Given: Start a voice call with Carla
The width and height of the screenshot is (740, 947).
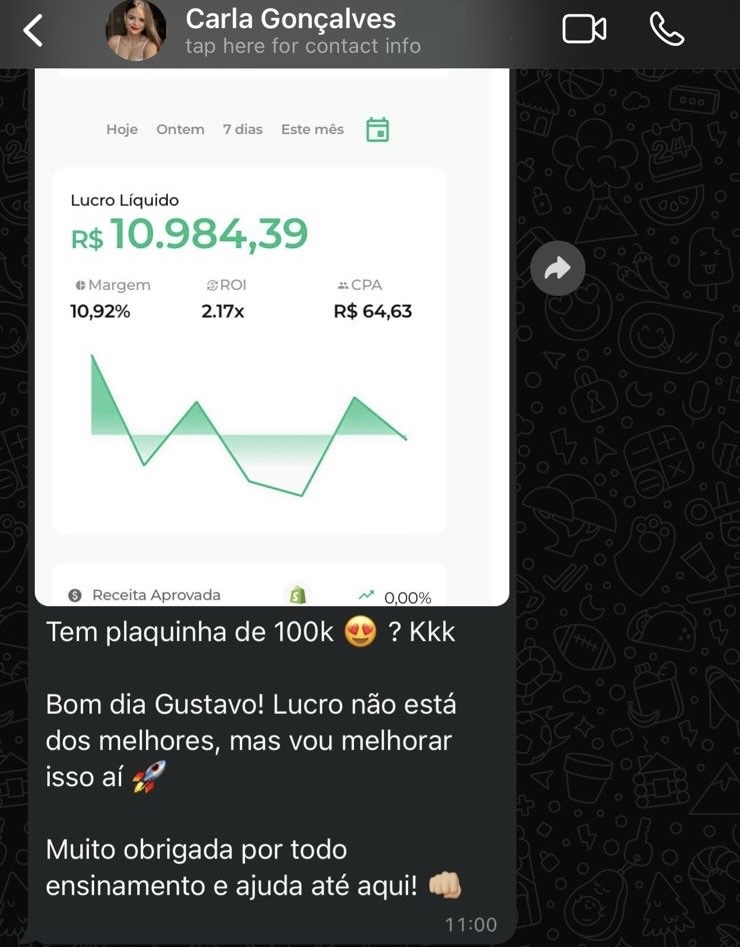Looking at the screenshot, I should [666, 29].
